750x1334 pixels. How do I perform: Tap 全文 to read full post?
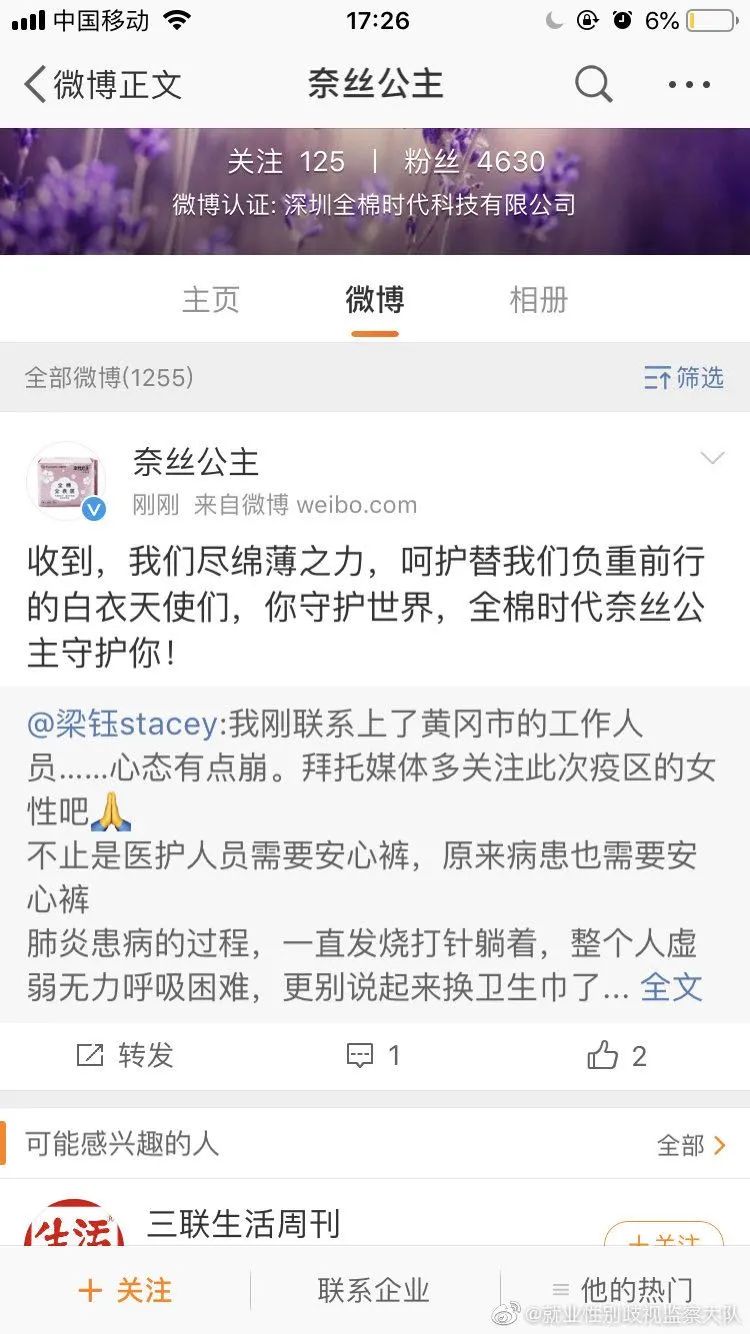[671, 987]
